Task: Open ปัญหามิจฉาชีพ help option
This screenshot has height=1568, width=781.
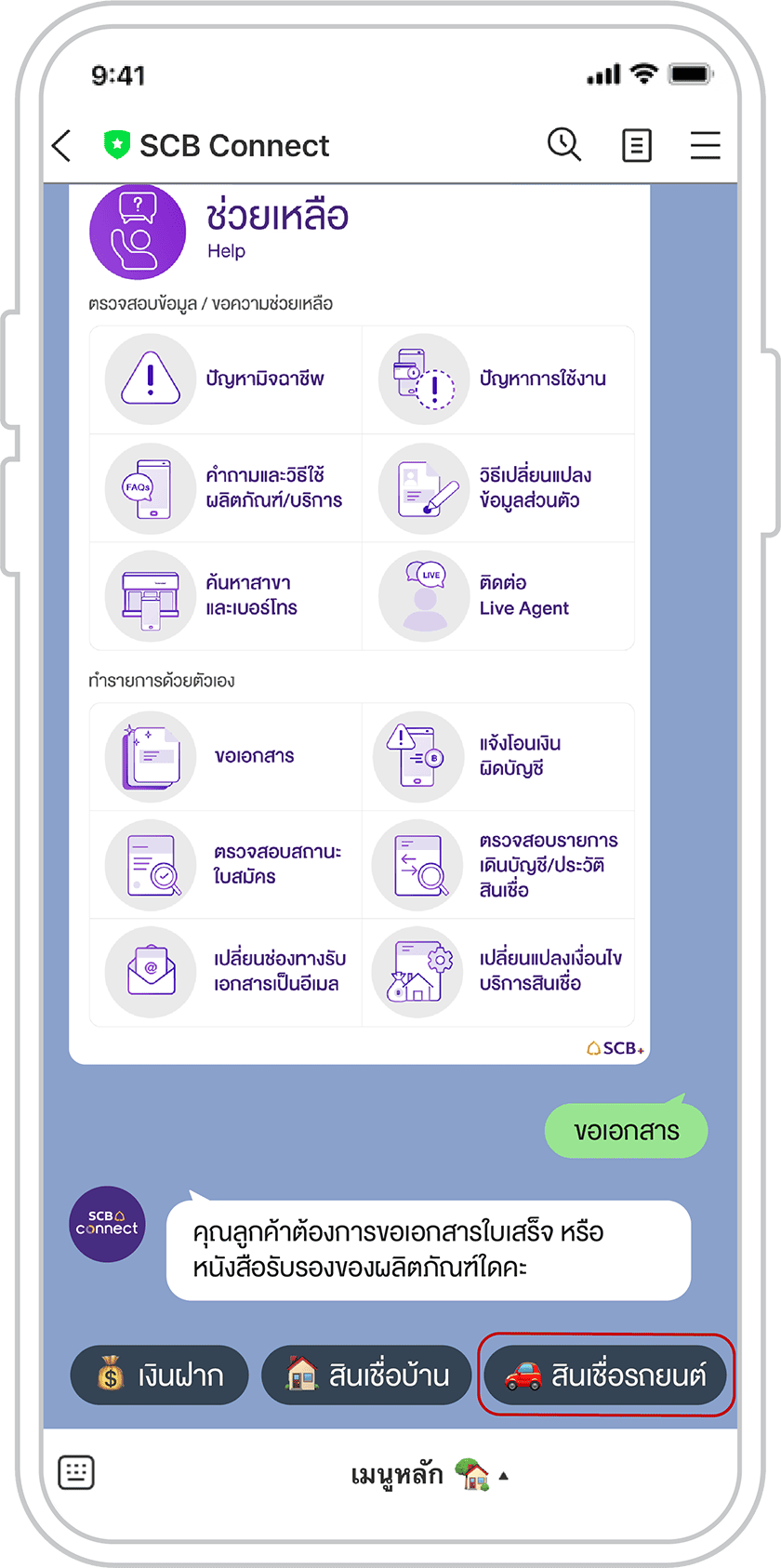Action: pos(226,379)
